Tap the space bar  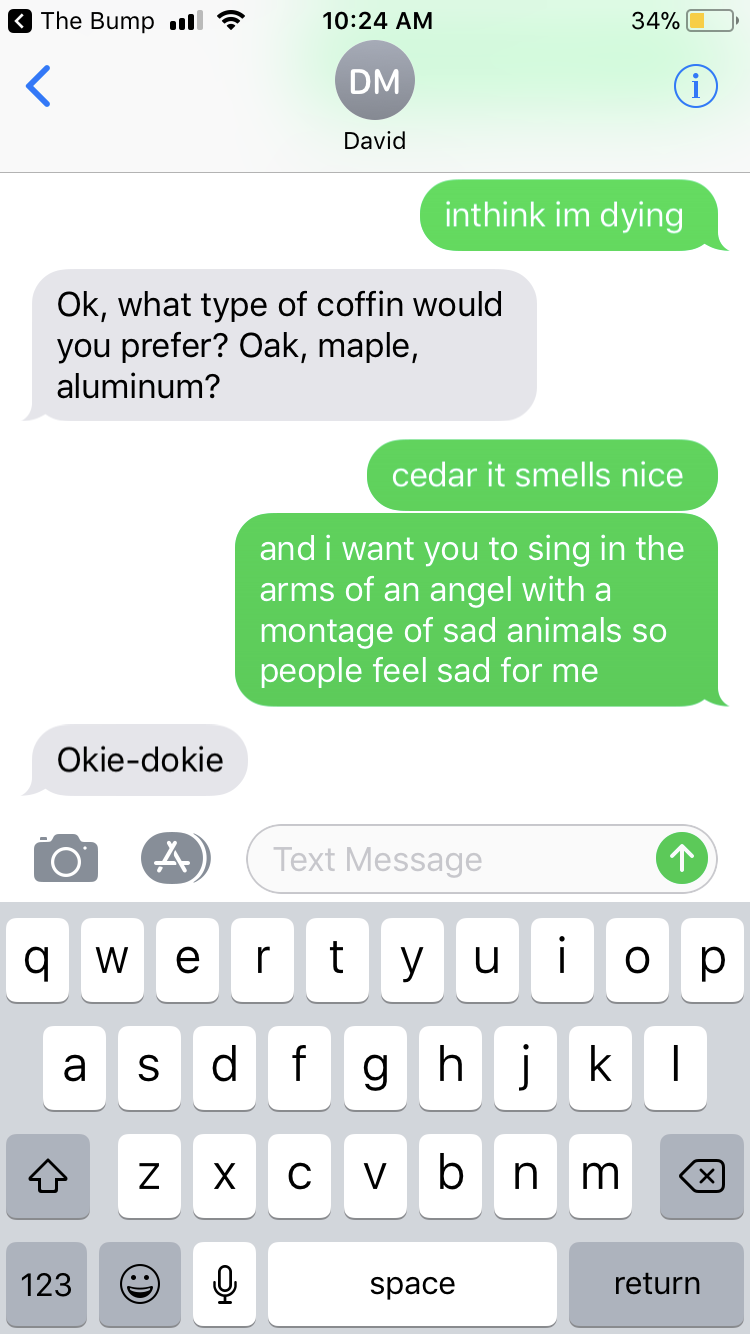tap(412, 1284)
